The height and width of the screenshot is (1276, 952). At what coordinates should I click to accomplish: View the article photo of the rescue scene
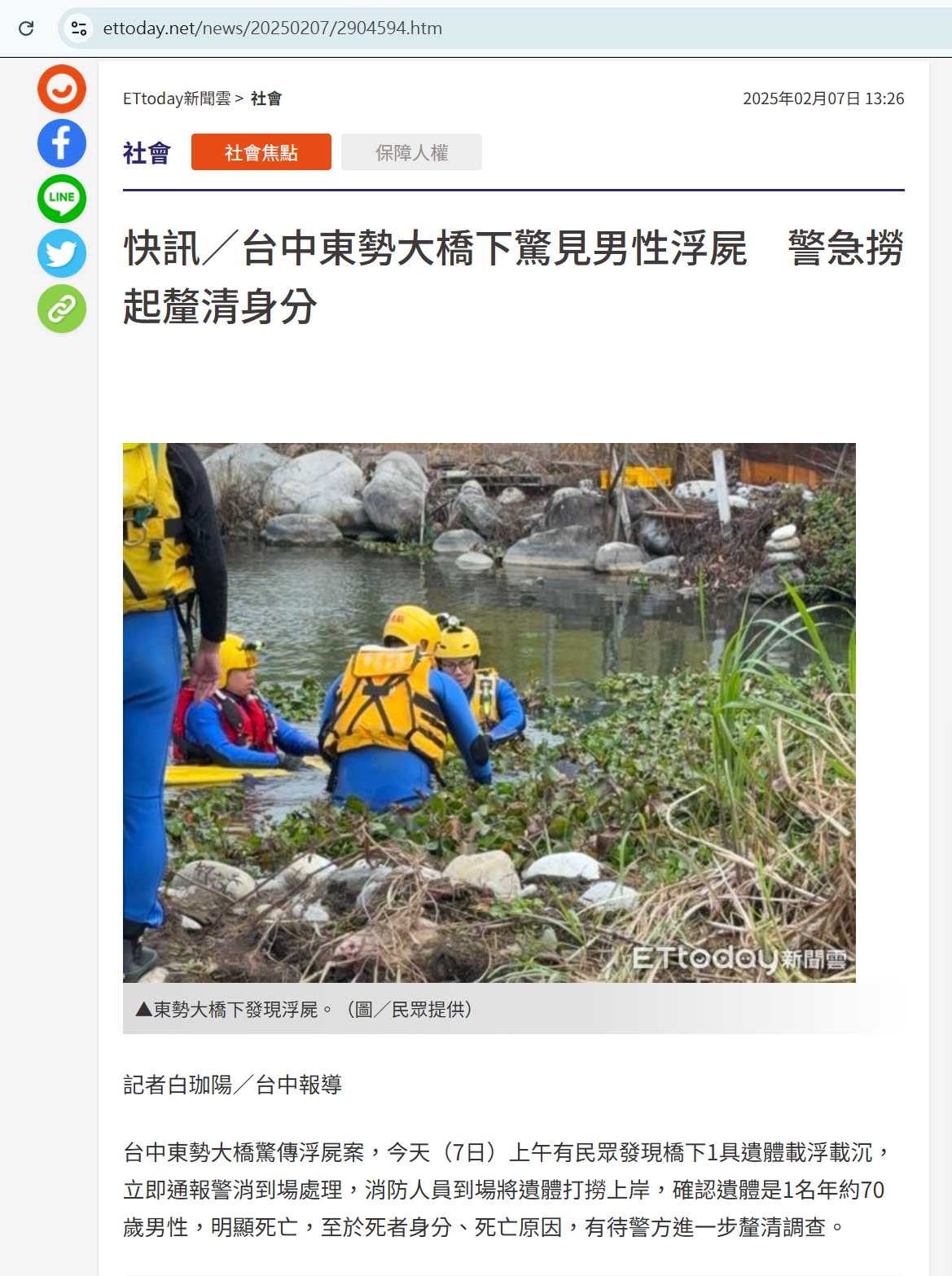tap(489, 713)
